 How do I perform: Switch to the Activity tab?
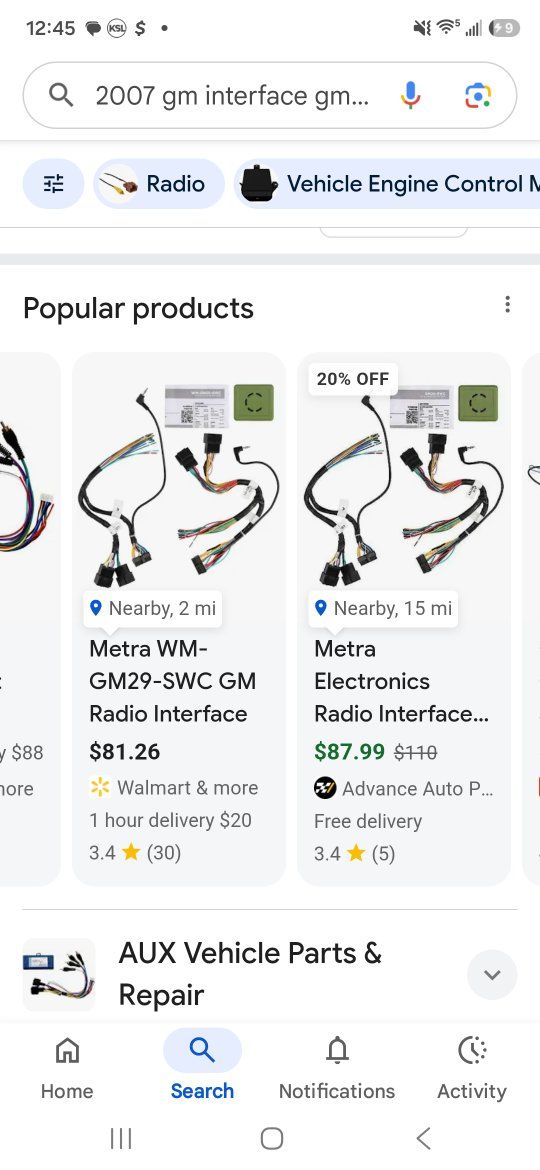click(472, 1065)
